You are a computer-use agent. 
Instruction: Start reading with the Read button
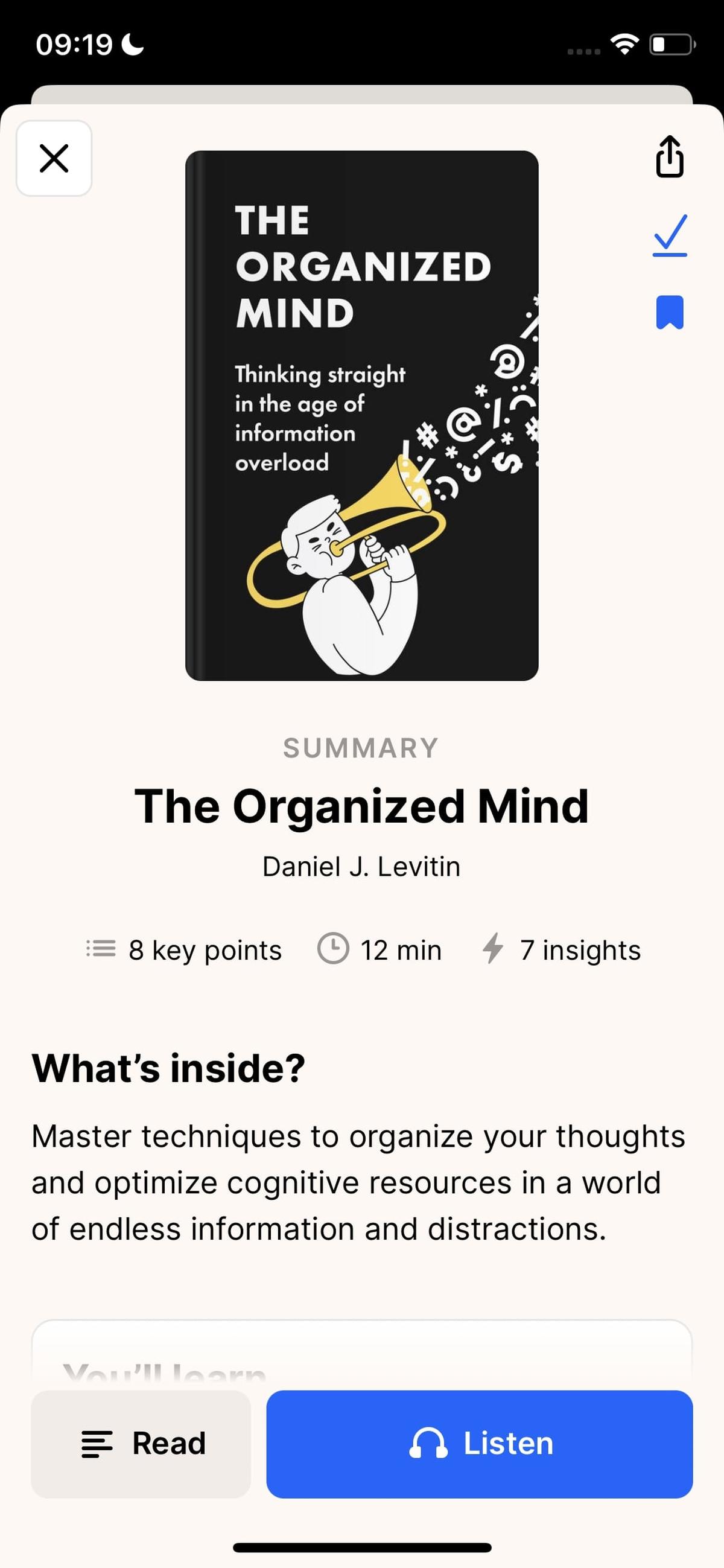click(141, 1443)
